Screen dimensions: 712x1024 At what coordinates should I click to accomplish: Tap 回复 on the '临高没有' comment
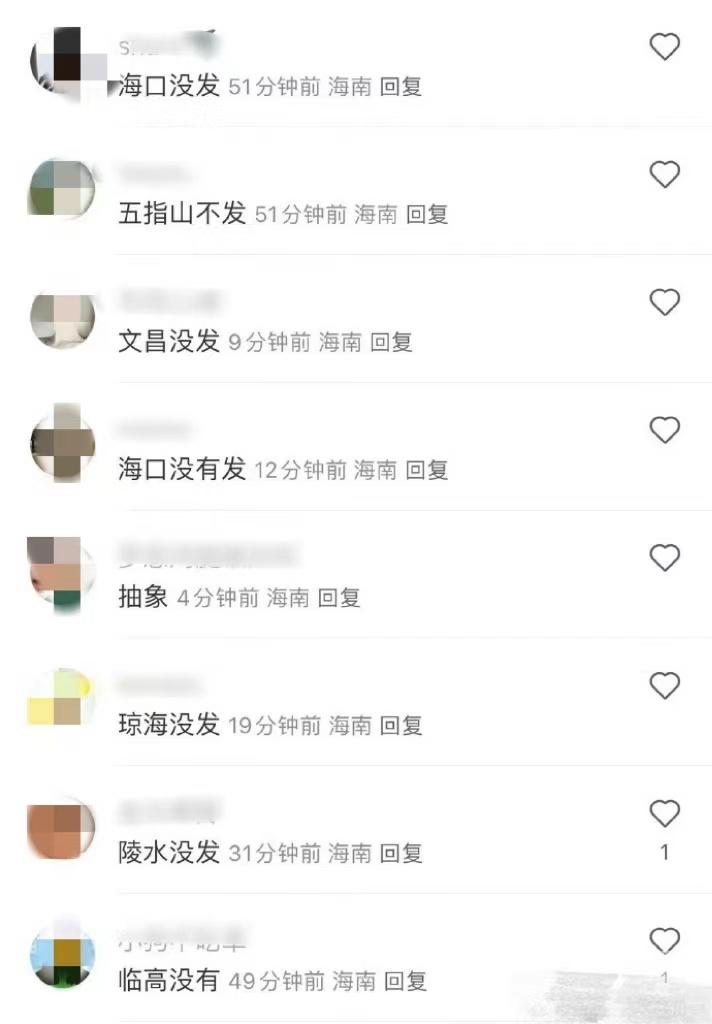(405, 982)
